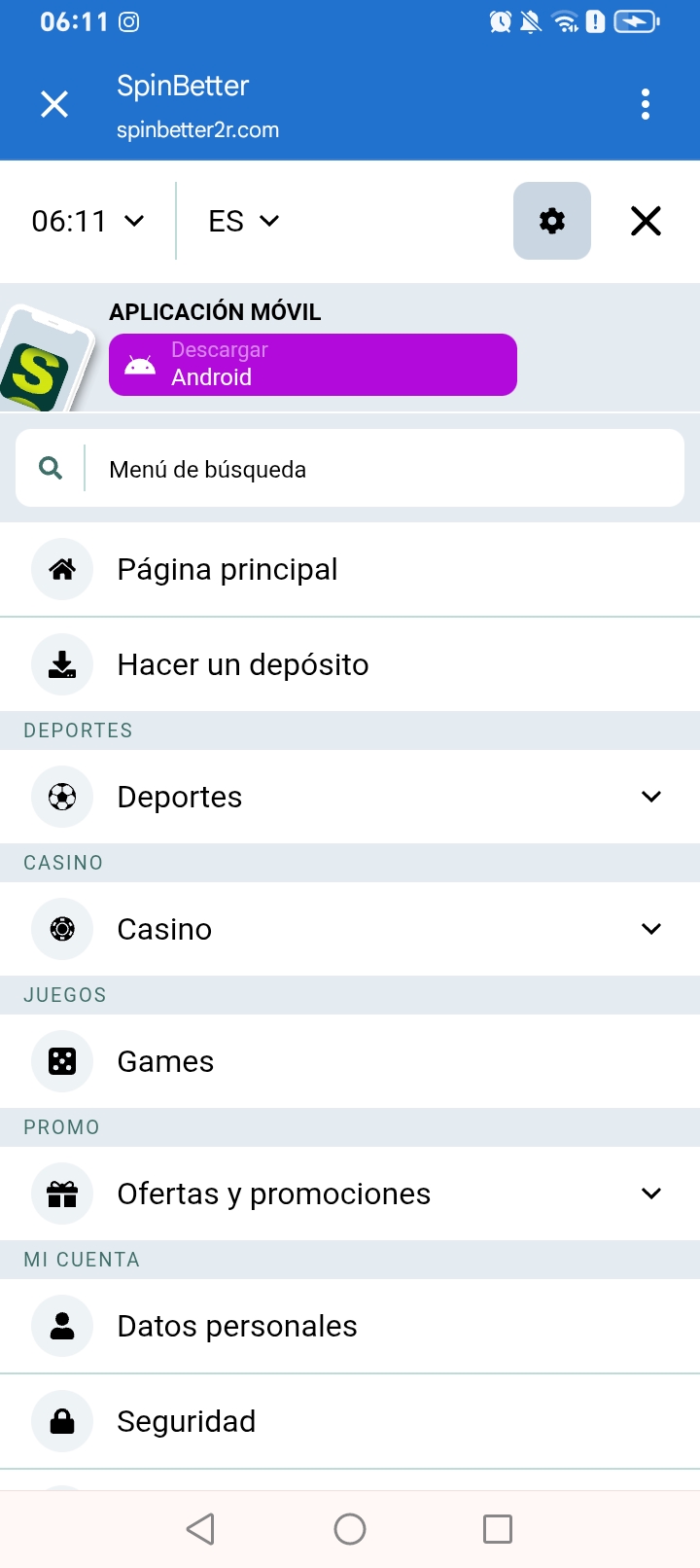Open the Games entry

[165, 1061]
